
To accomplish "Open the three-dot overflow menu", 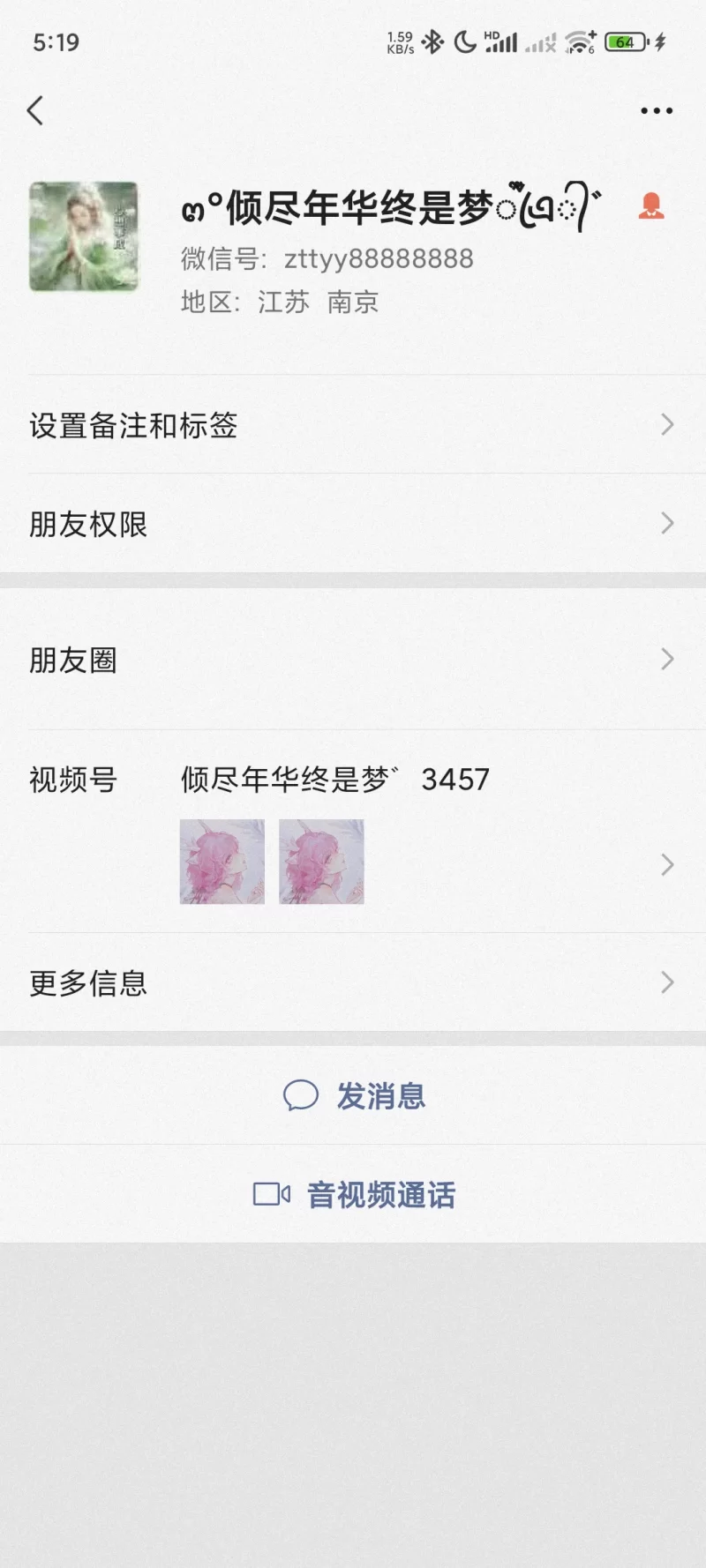I will click(657, 111).
